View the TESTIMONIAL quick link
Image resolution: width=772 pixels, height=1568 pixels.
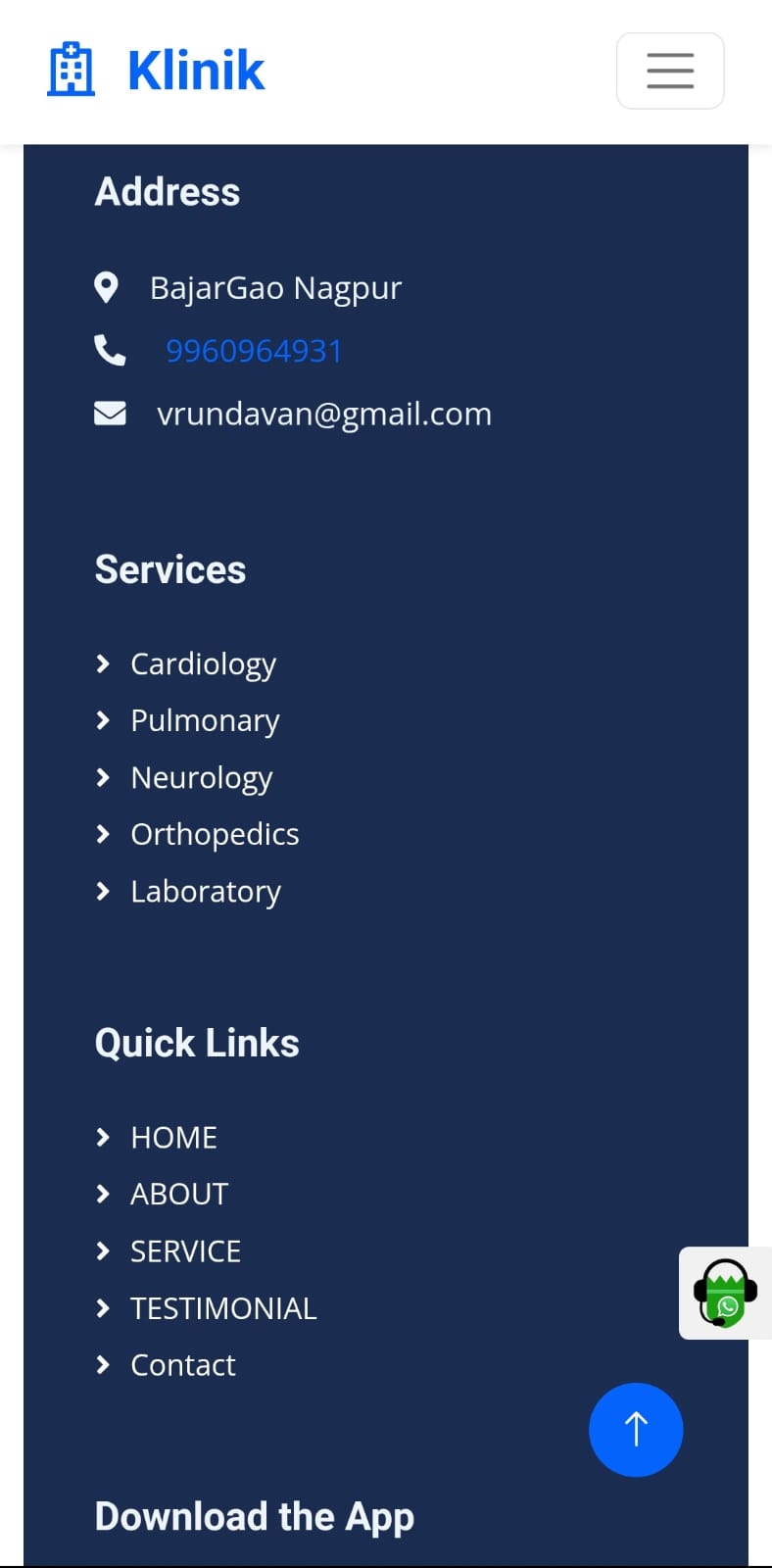click(x=223, y=1308)
